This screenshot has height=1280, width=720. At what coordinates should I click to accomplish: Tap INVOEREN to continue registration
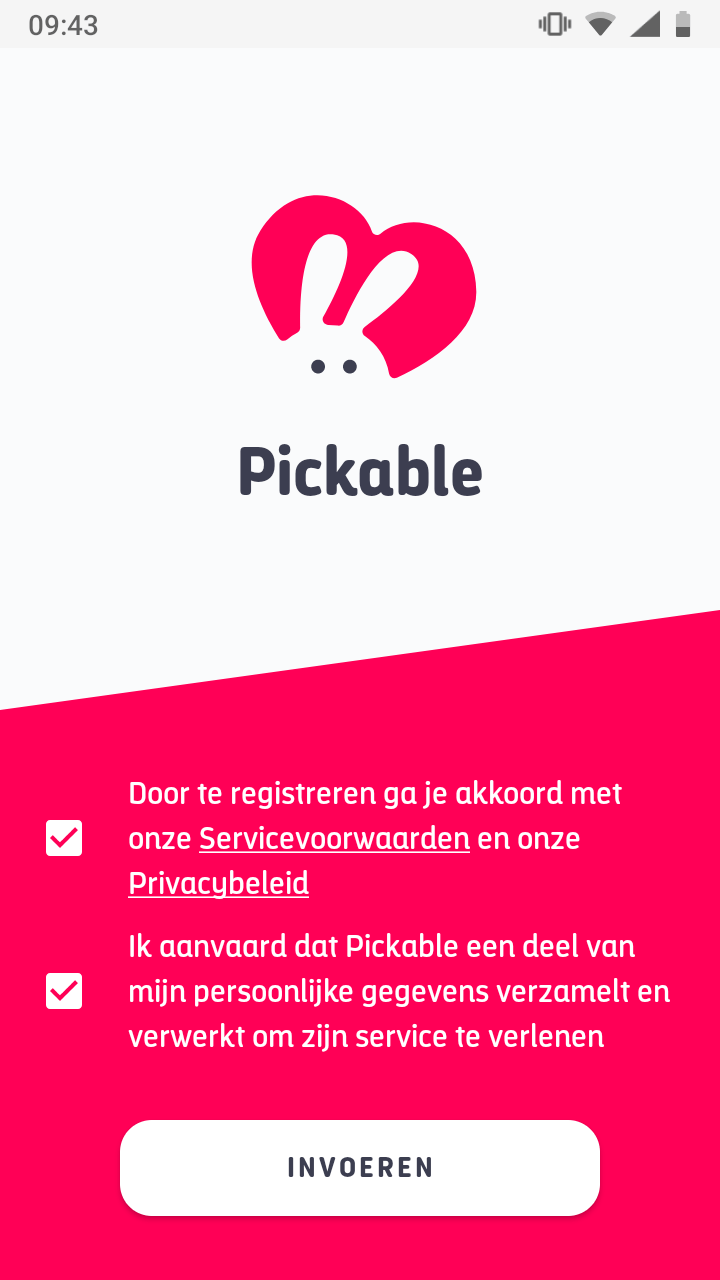tap(360, 1167)
